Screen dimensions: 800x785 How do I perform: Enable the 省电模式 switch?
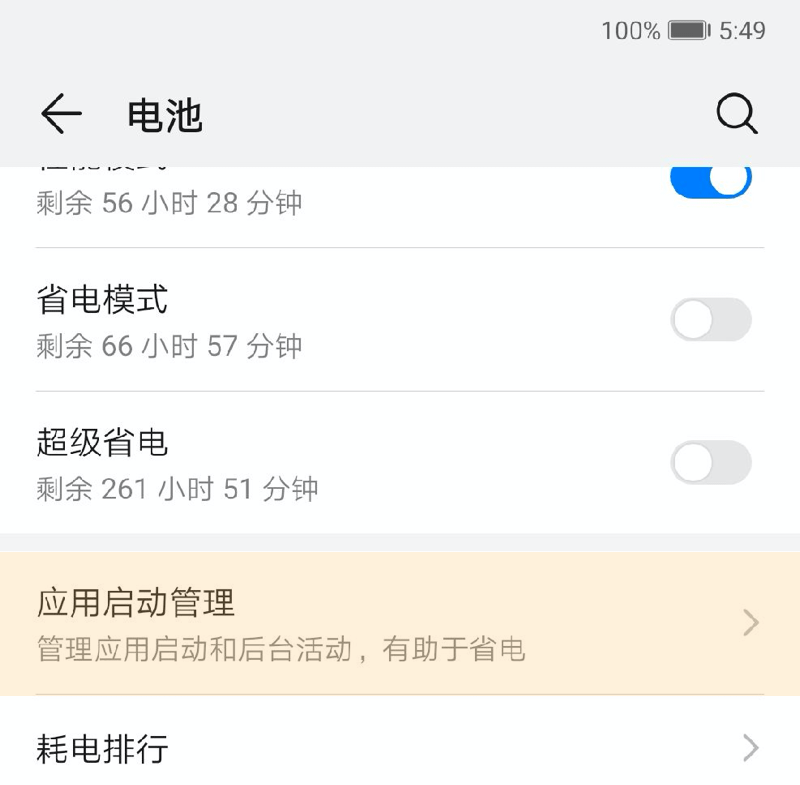[x=711, y=320]
